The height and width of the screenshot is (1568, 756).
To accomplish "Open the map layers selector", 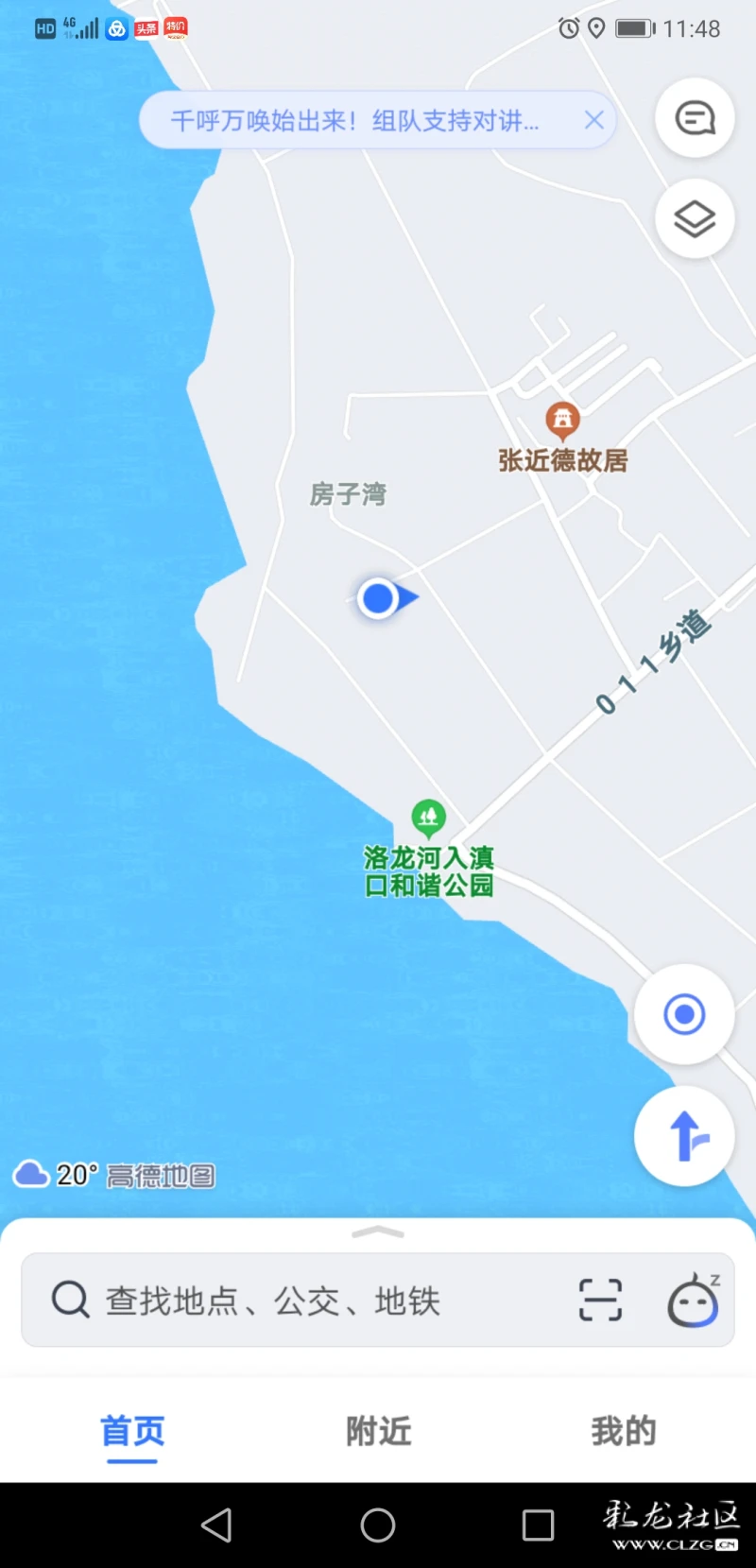I will click(695, 219).
